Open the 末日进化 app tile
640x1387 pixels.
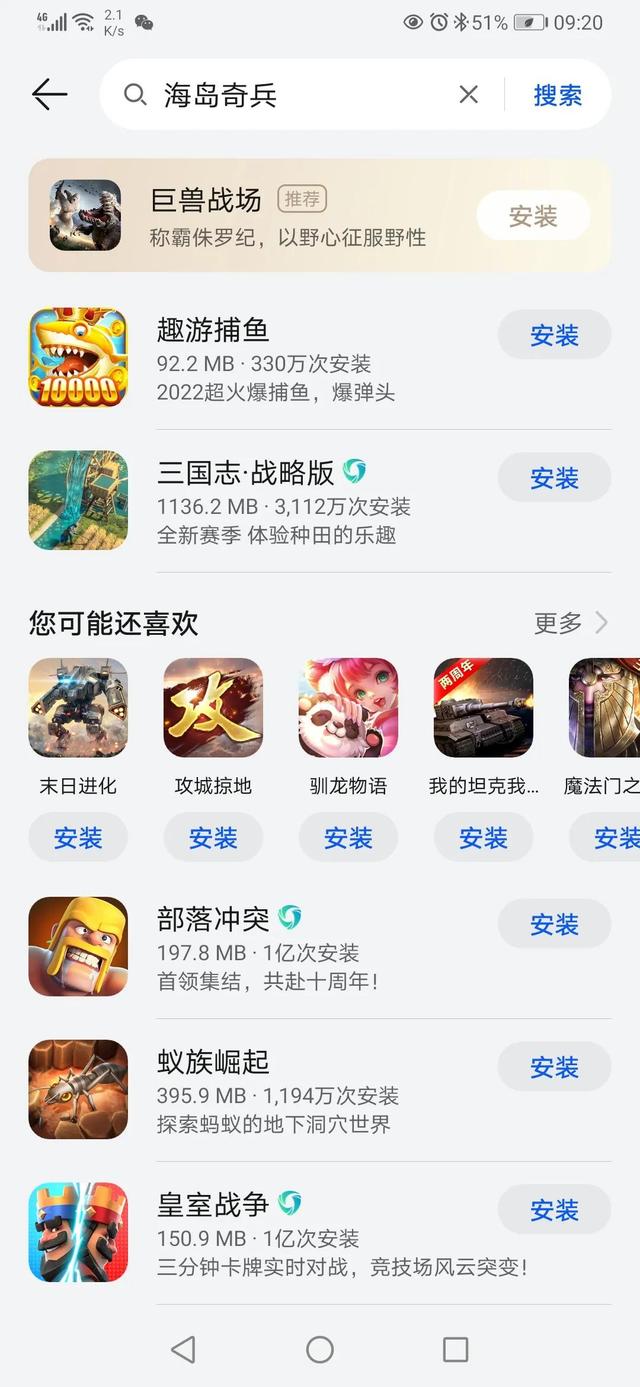(x=78, y=708)
